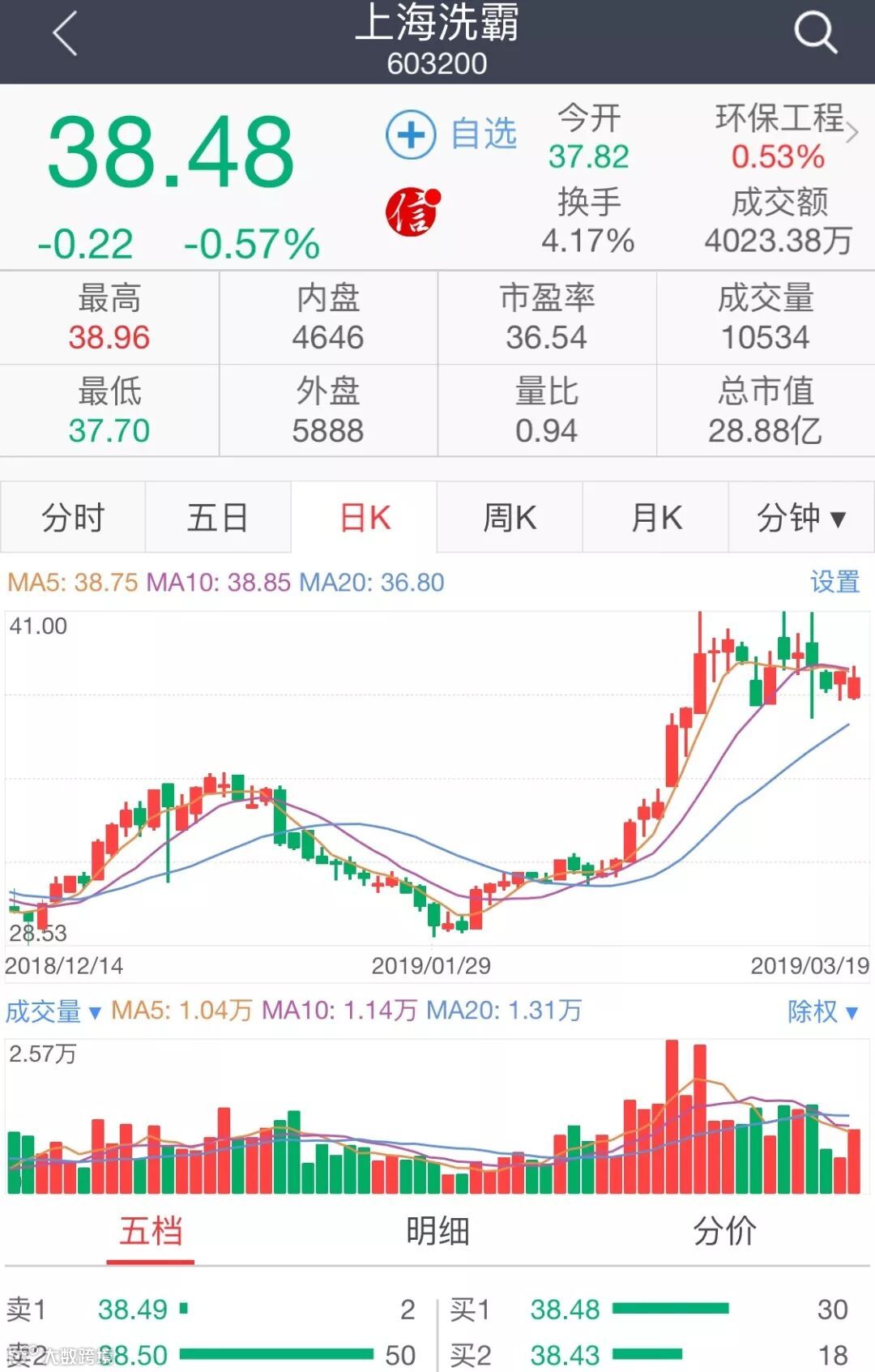Switch to the 五日 chart tab

point(218,517)
